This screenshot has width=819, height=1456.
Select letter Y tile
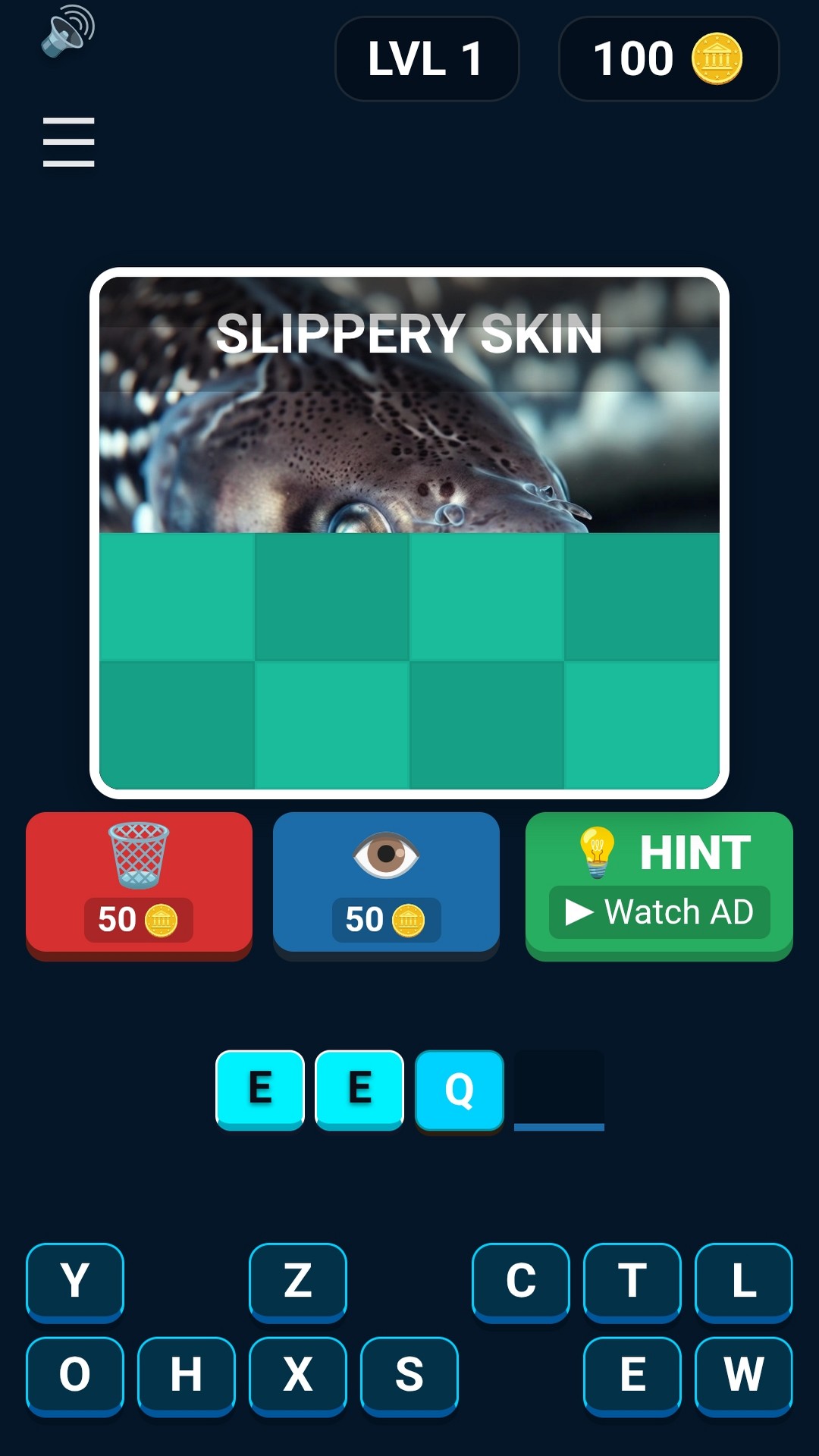pos(74,1281)
